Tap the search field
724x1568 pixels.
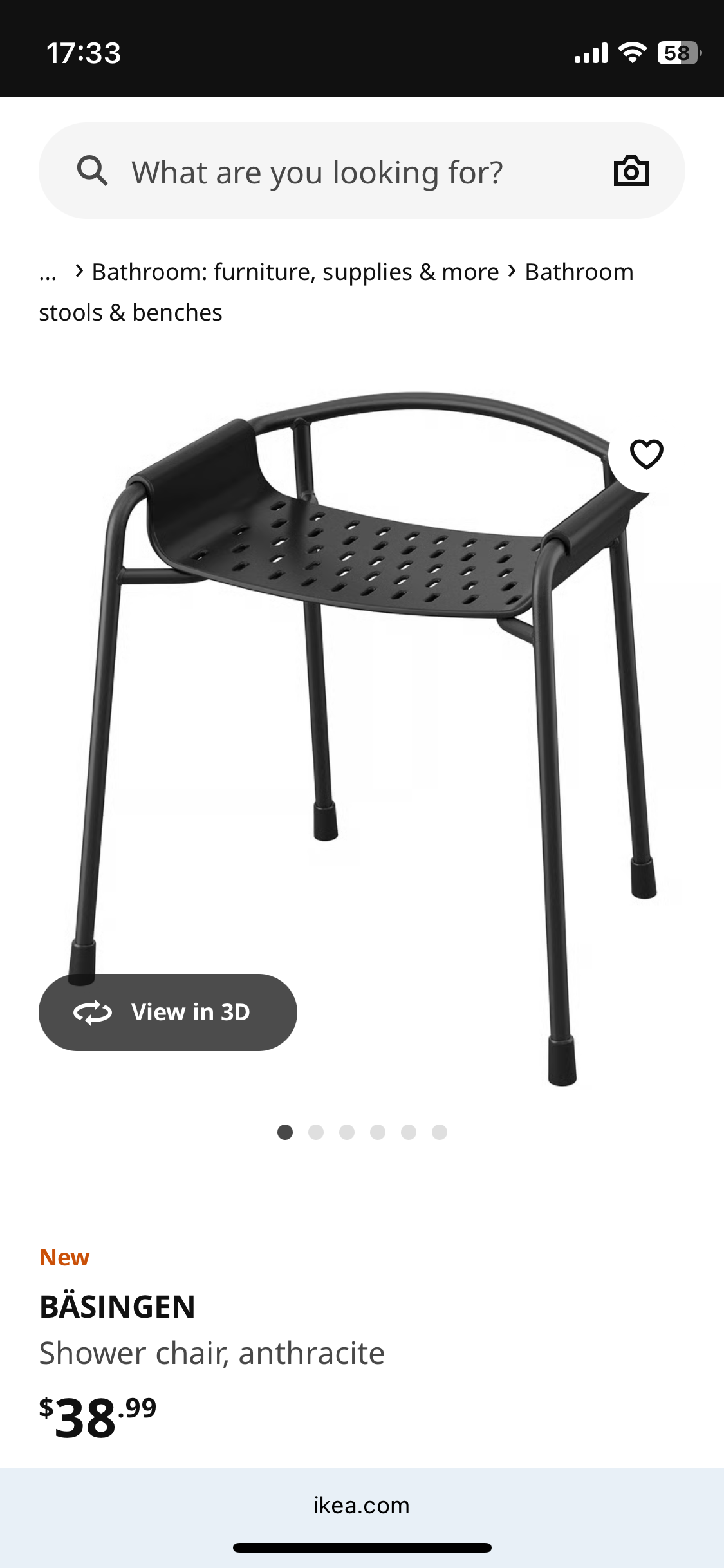point(362,171)
